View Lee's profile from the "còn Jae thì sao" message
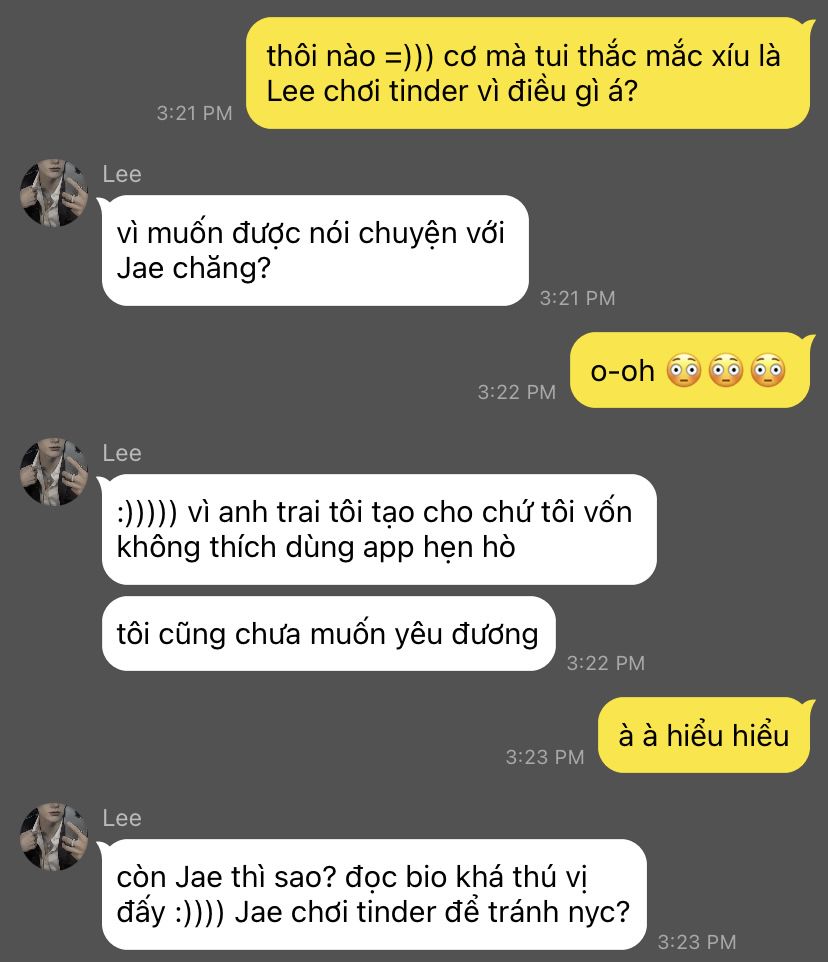 click(54, 836)
